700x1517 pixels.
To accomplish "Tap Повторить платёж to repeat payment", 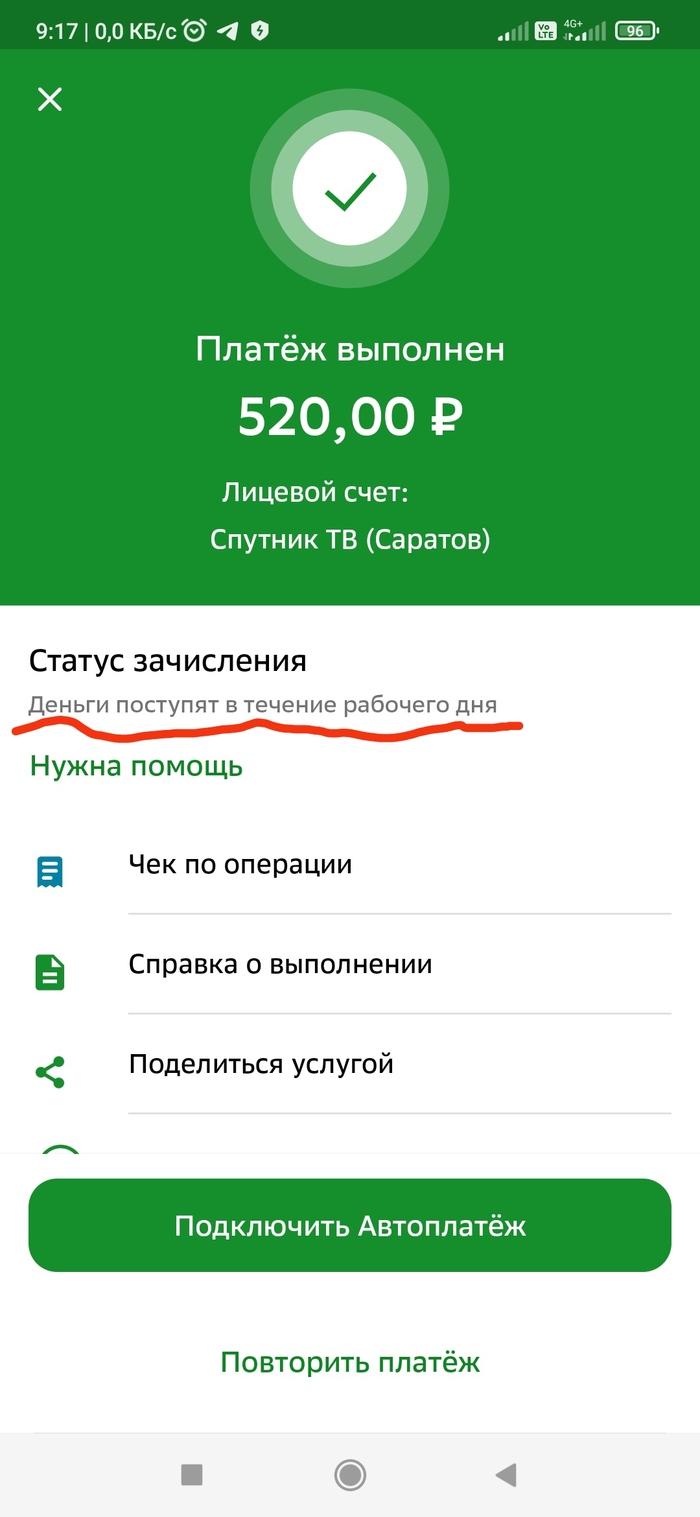I will click(x=350, y=1362).
